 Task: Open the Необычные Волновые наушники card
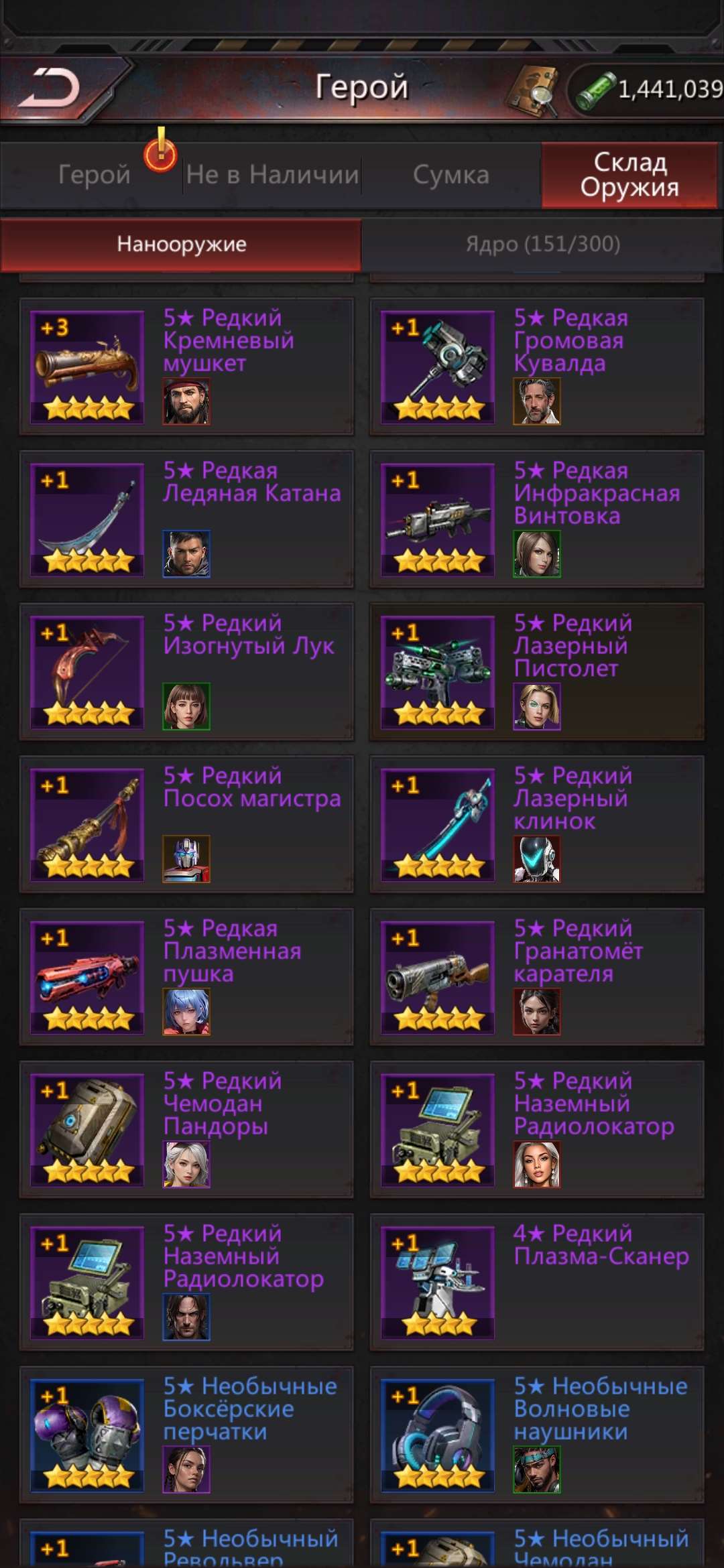tap(536, 1435)
